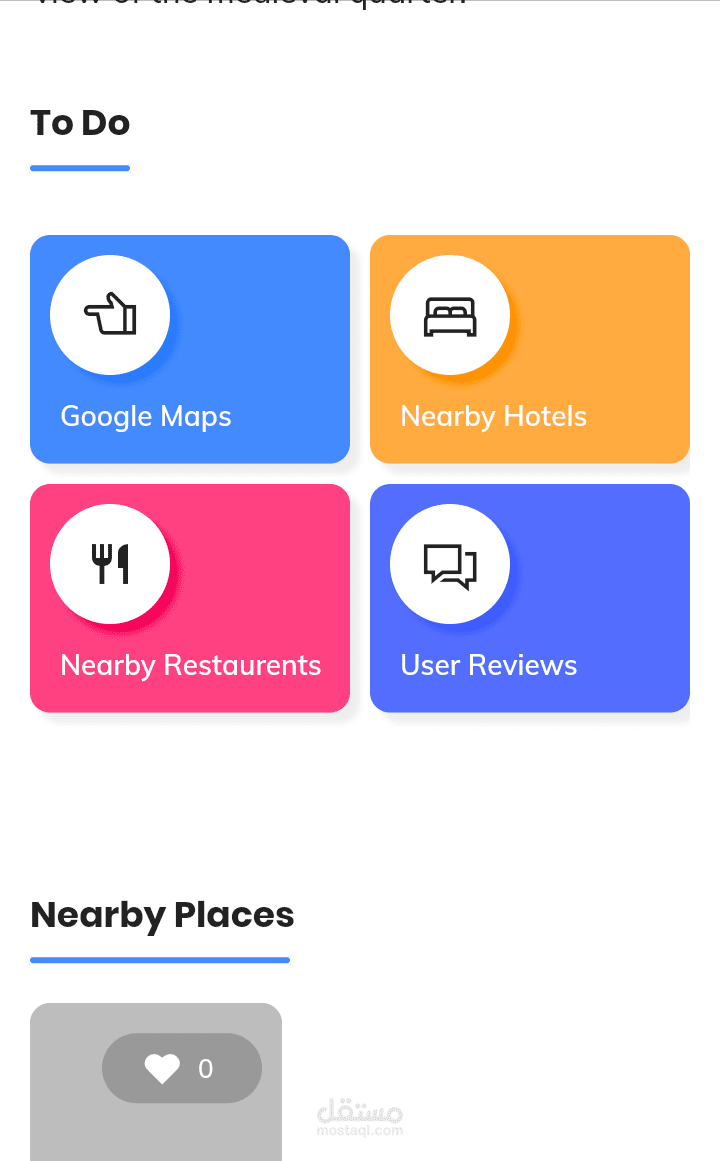Select the Nearby Restaurents card
The image size is (720, 1161).
(x=190, y=598)
